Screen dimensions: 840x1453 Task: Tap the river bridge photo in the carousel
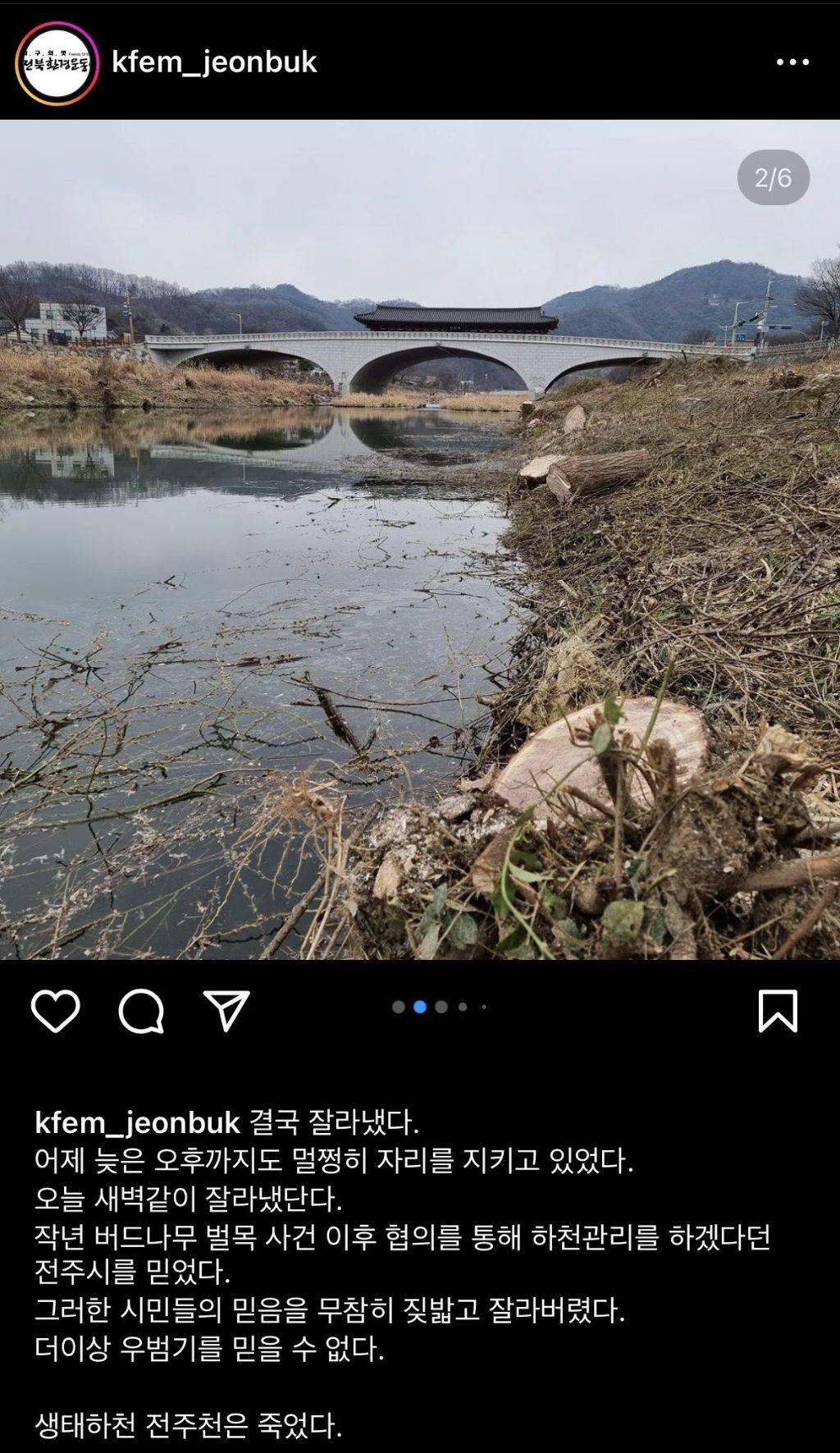(x=420, y=540)
